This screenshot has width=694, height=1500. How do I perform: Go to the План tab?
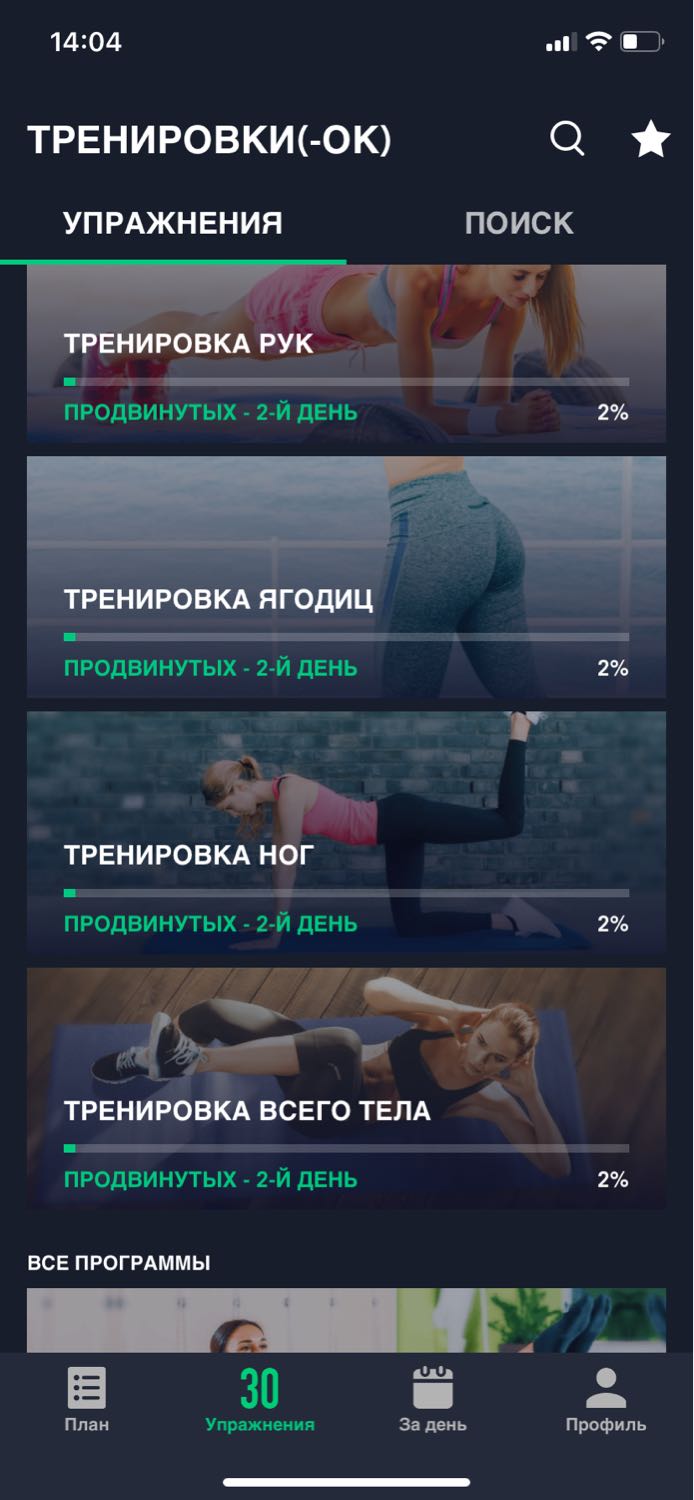(87, 1400)
